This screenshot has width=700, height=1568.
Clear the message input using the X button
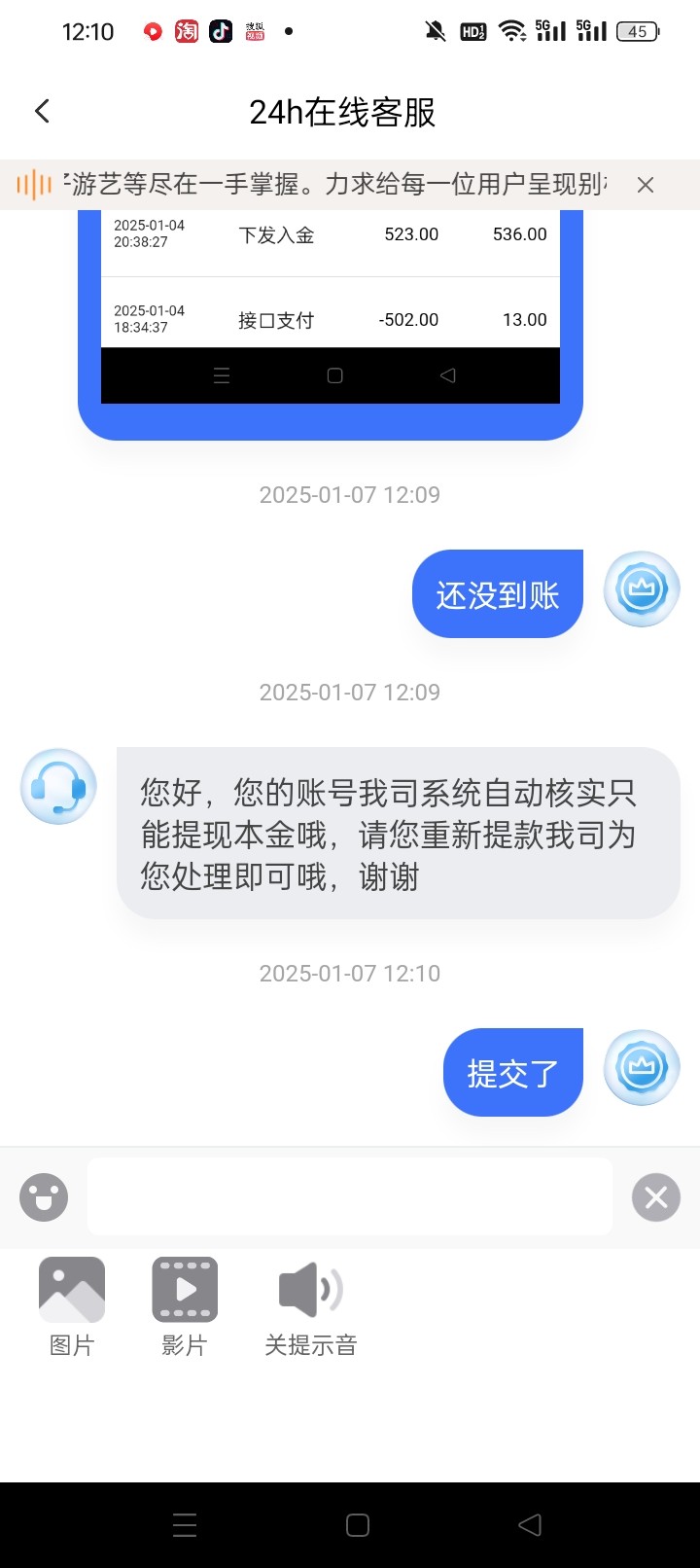(655, 1196)
